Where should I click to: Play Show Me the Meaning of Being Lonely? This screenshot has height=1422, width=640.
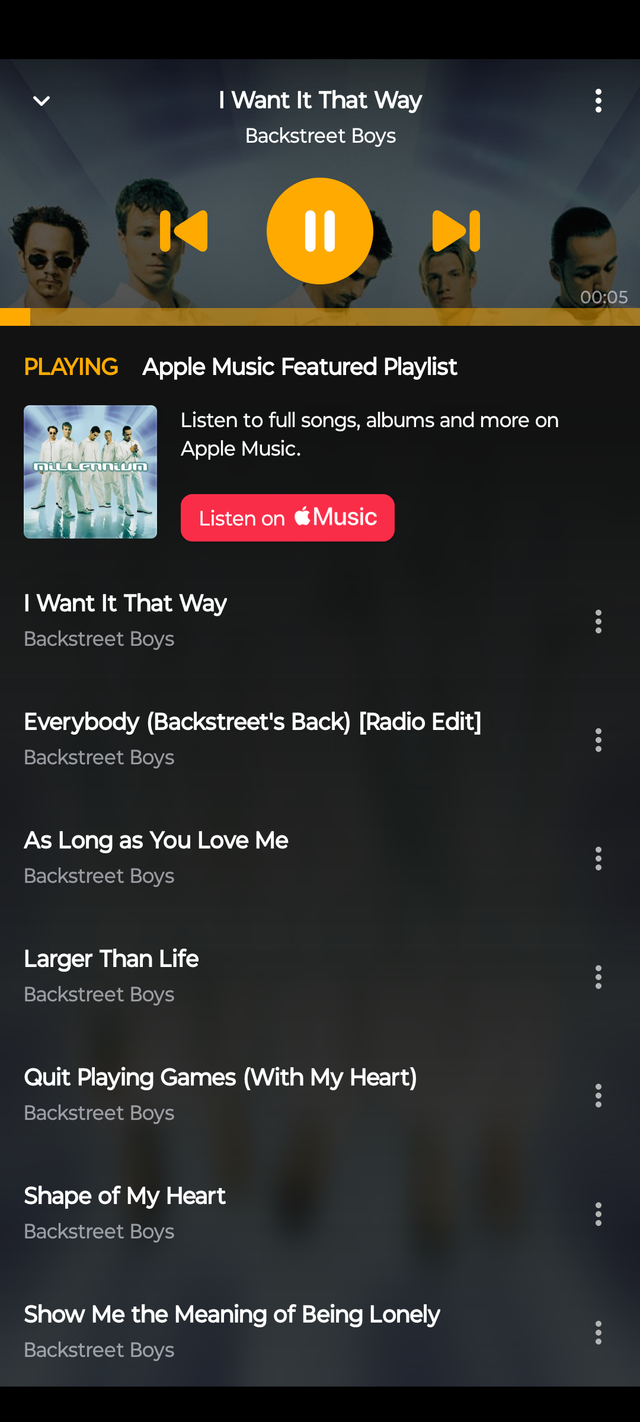click(232, 1331)
